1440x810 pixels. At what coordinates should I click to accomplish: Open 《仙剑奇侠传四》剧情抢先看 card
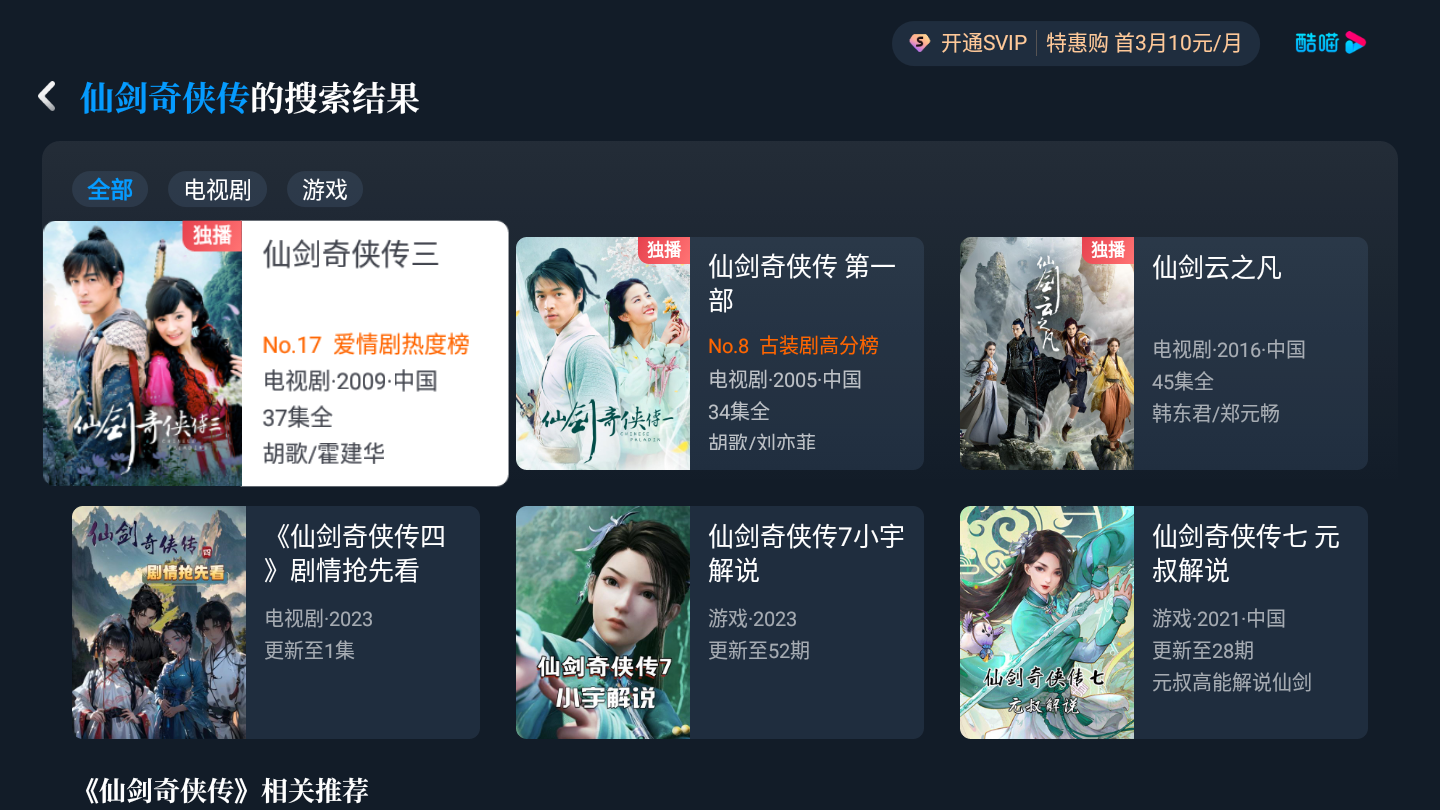[x=275, y=622]
